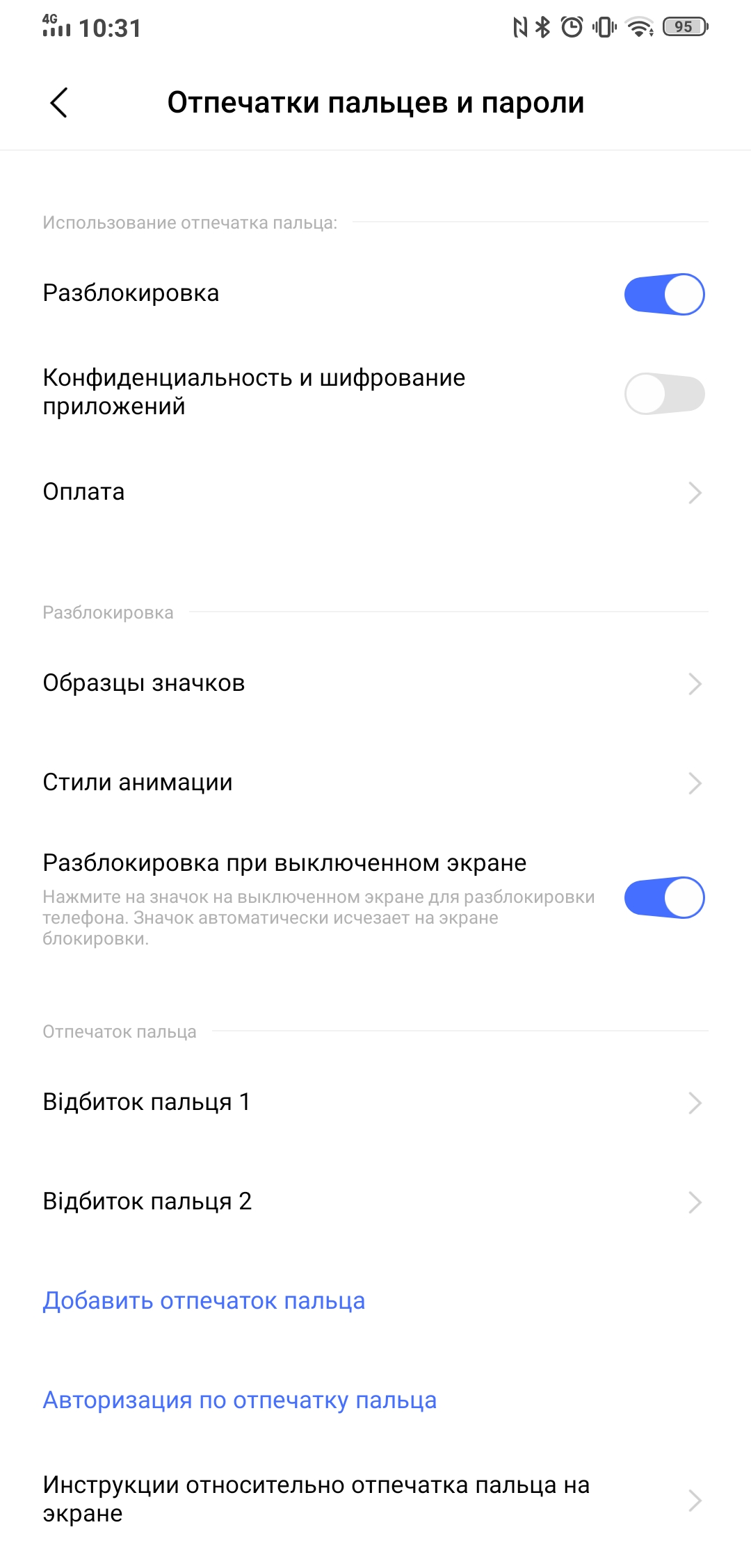
Task: Open Инструкции относительно отпечатка пальца на экране
Action: click(x=375, y=1499)
